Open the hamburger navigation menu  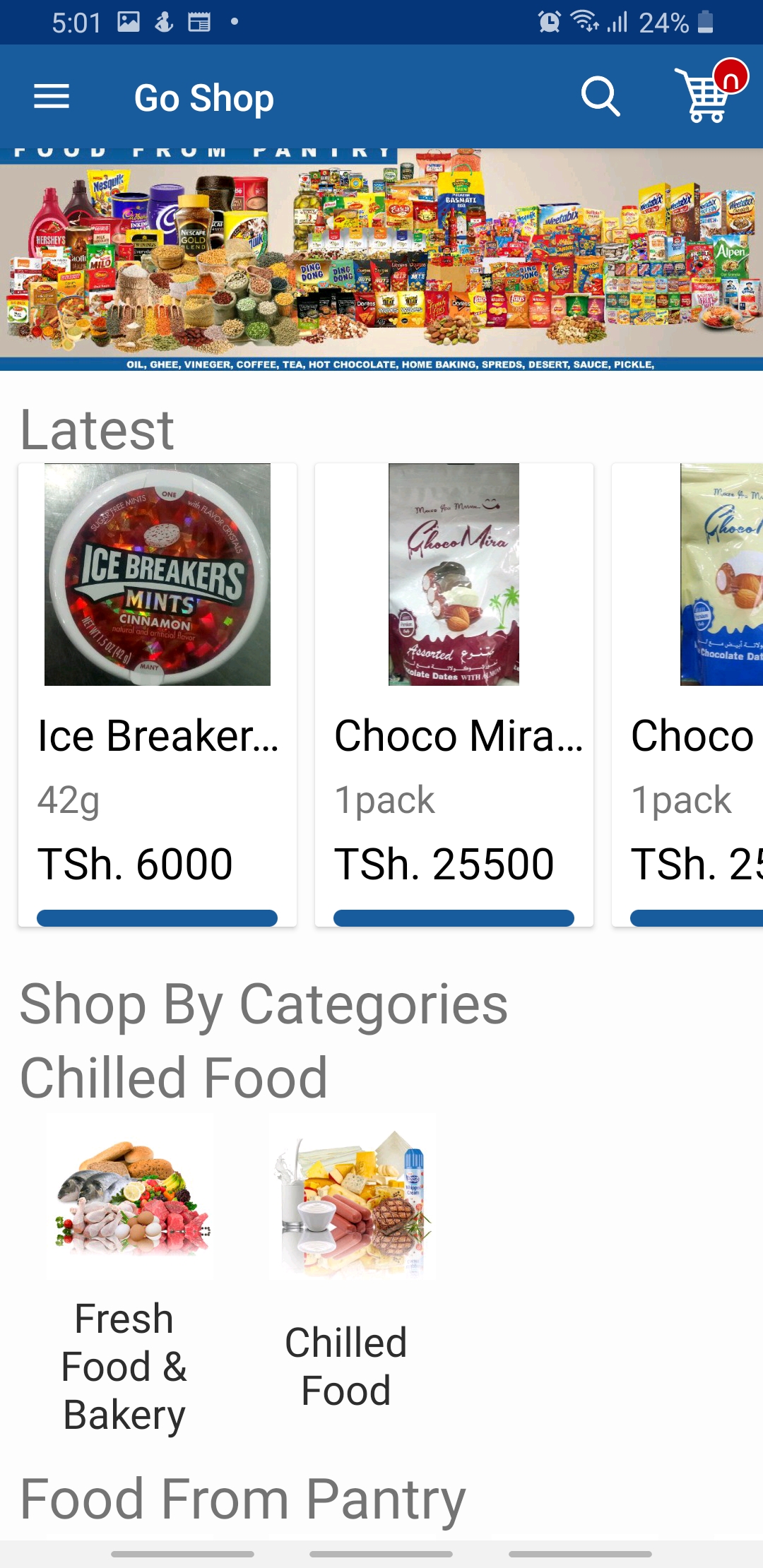coord(52,97)
